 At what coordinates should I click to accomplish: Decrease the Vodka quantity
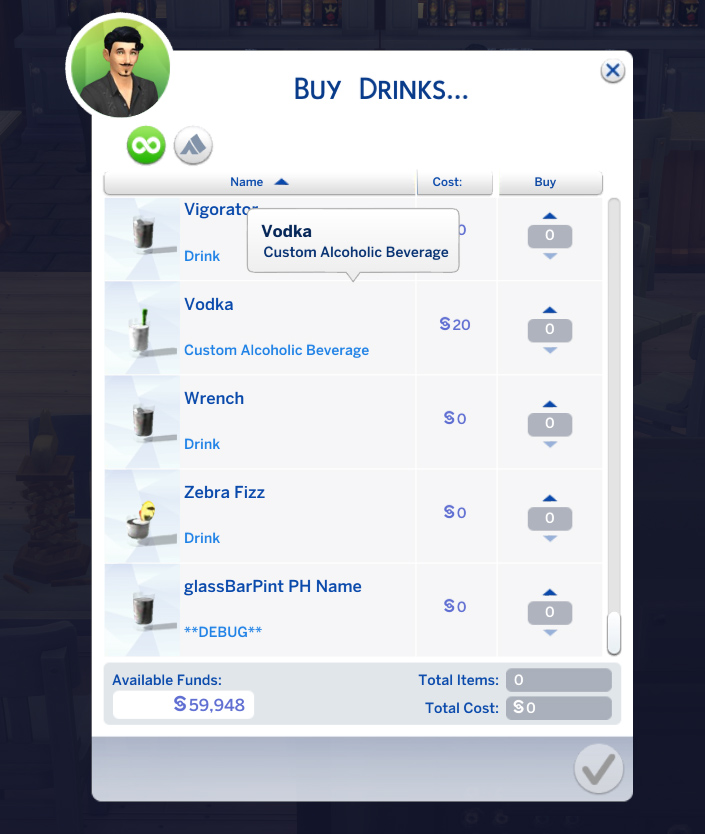pos(549,350)
